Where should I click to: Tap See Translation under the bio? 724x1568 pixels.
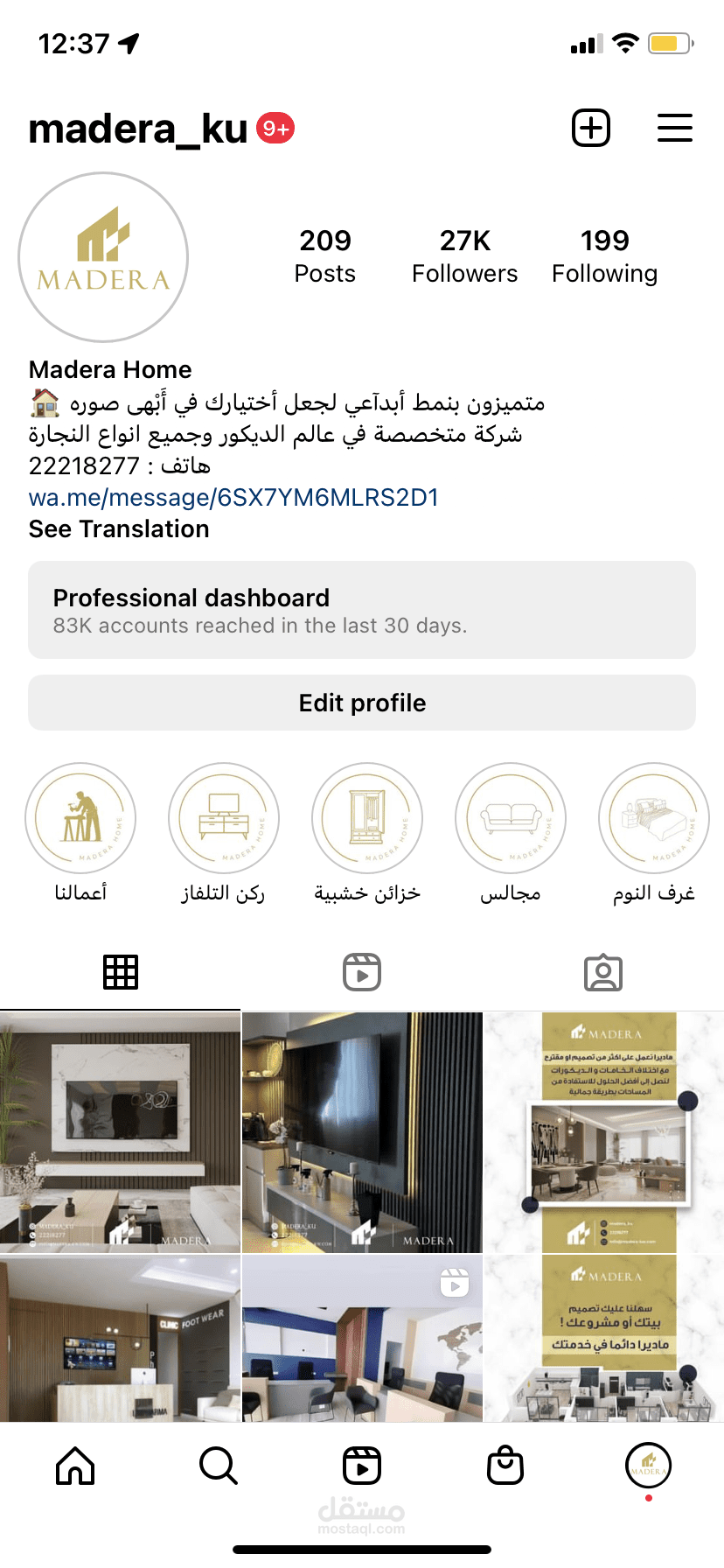coord(119,528)
